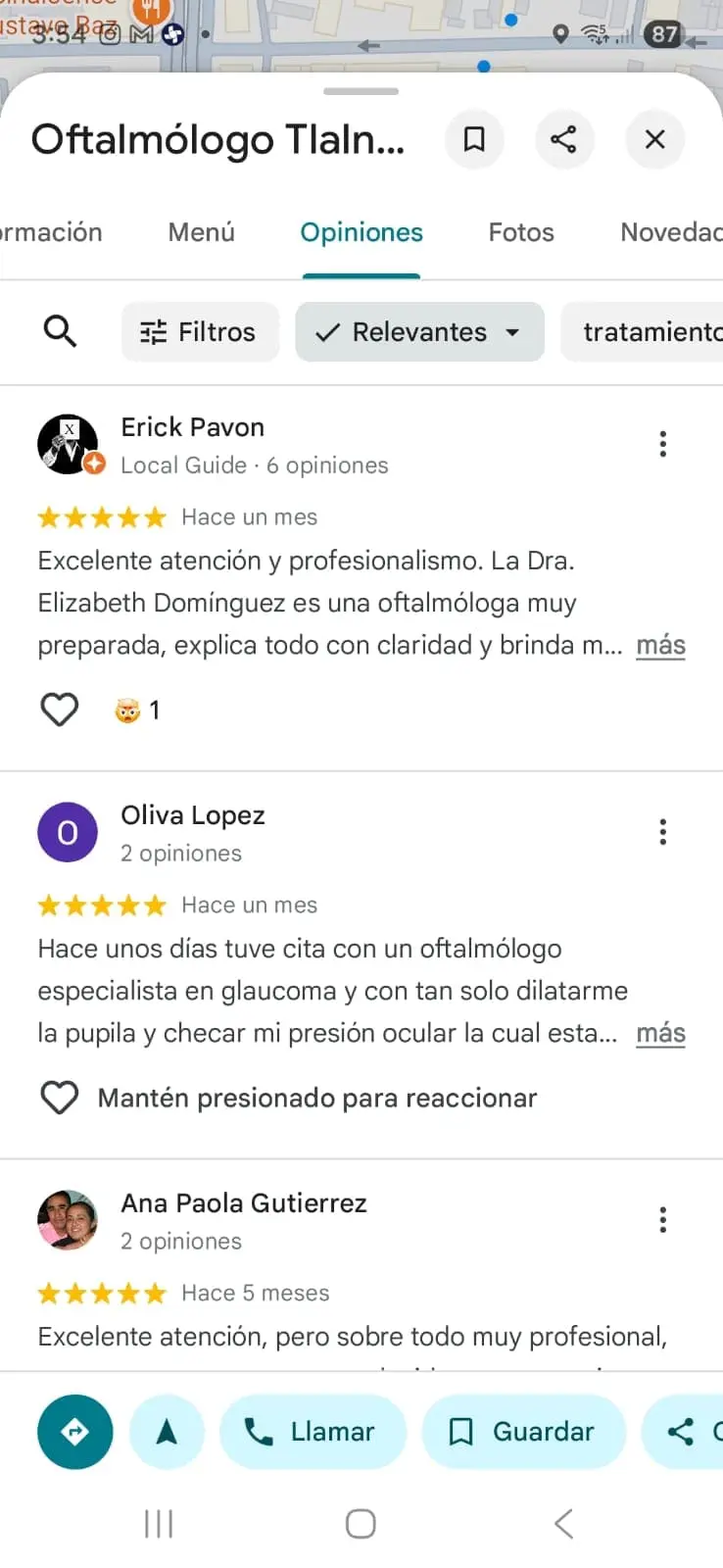Toggle off the Relevantes sort chip
Image resolution: width=723 pixels, height=1568 pixels.
[x=326, y=332]
